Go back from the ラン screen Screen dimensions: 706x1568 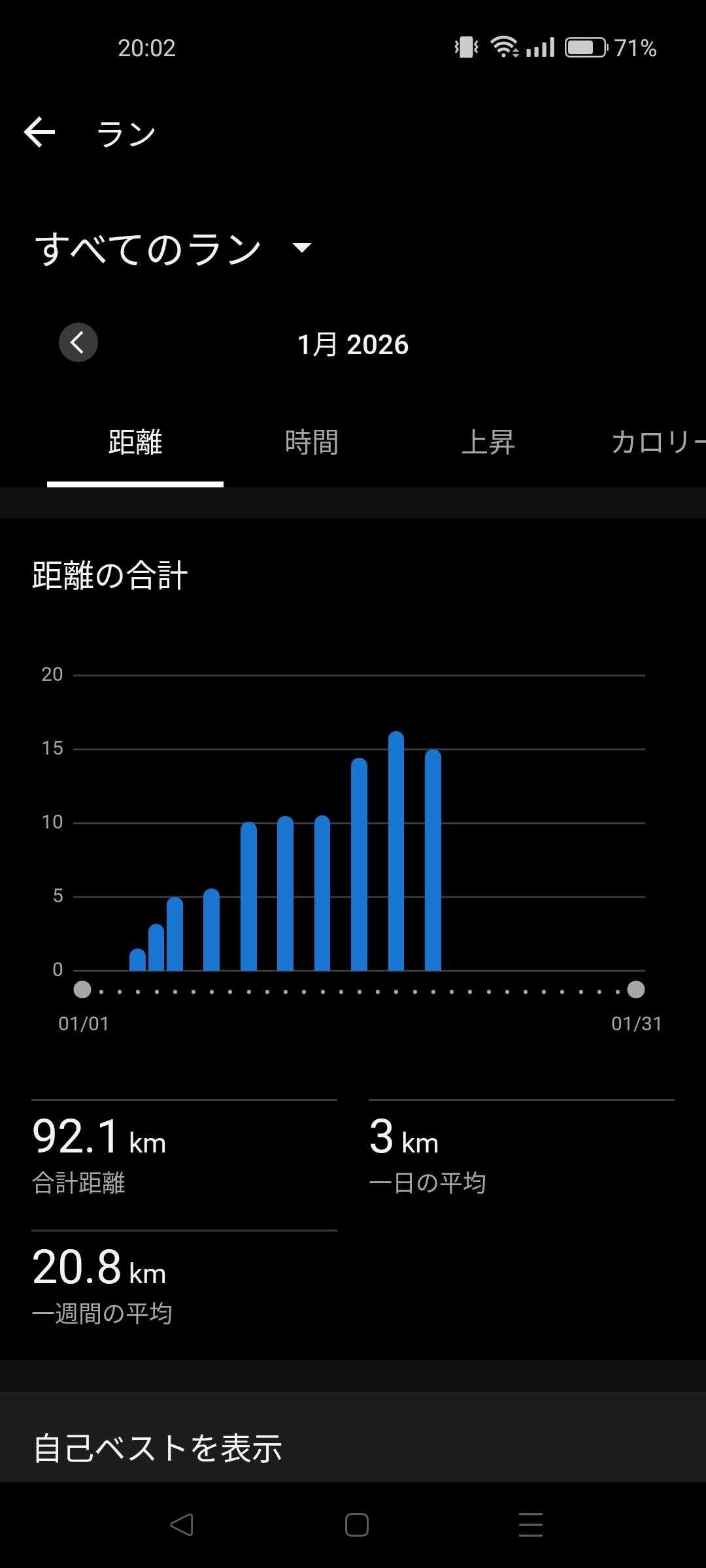(39, 133)
